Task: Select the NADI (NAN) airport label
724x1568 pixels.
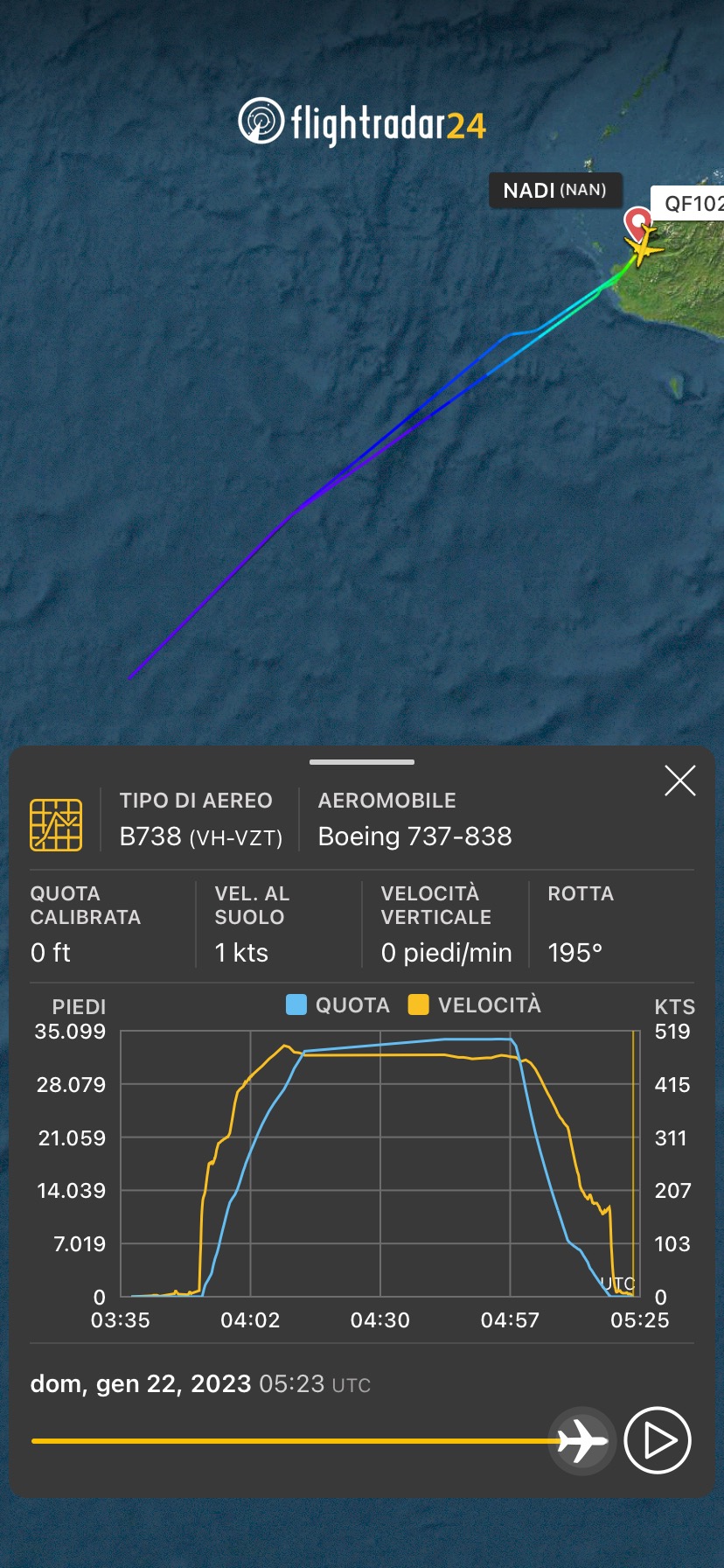Action: point(555,190)
